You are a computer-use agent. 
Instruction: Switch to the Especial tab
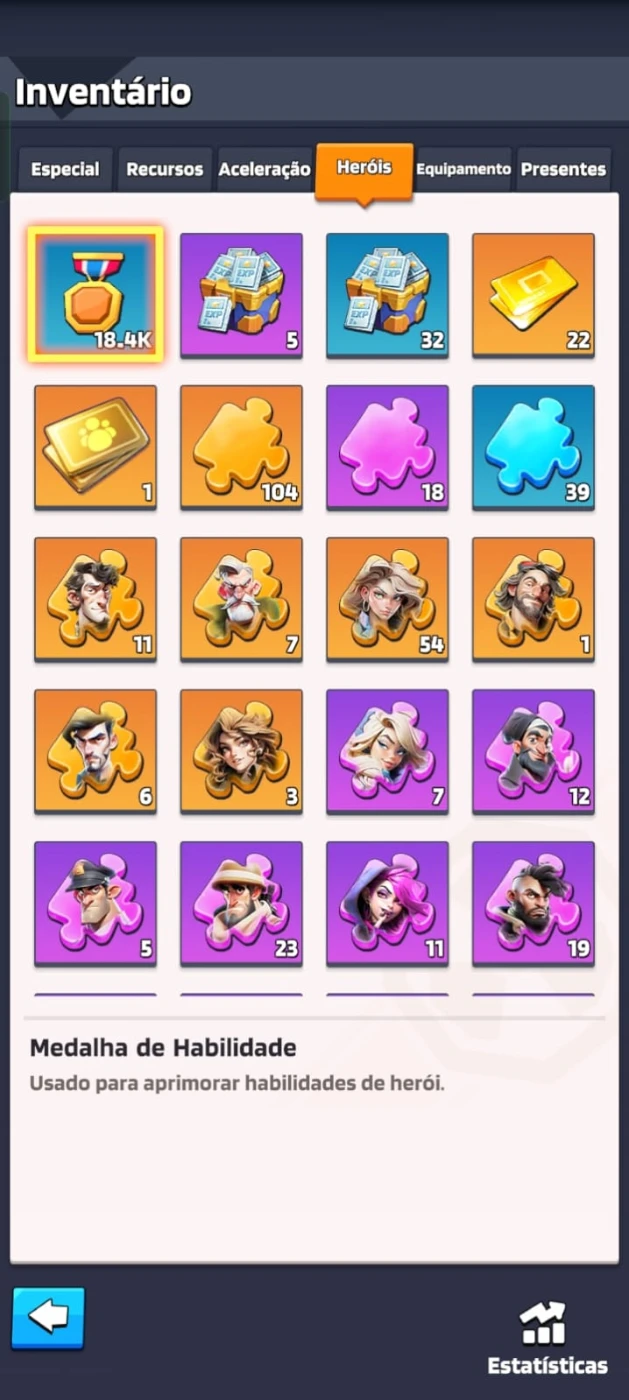coord(65,170)
